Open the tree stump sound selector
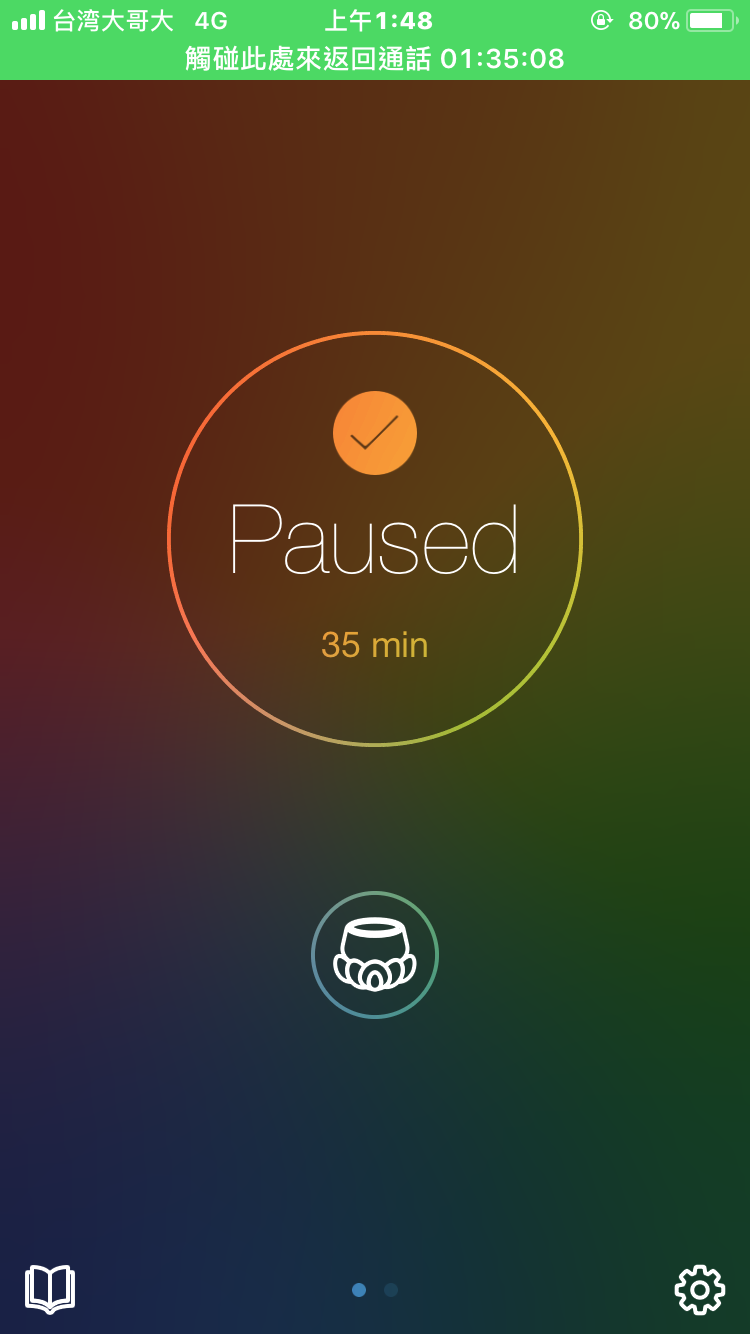Image resolution: width=750 pixels, height=1334 pixels. [x=375, y=955]
